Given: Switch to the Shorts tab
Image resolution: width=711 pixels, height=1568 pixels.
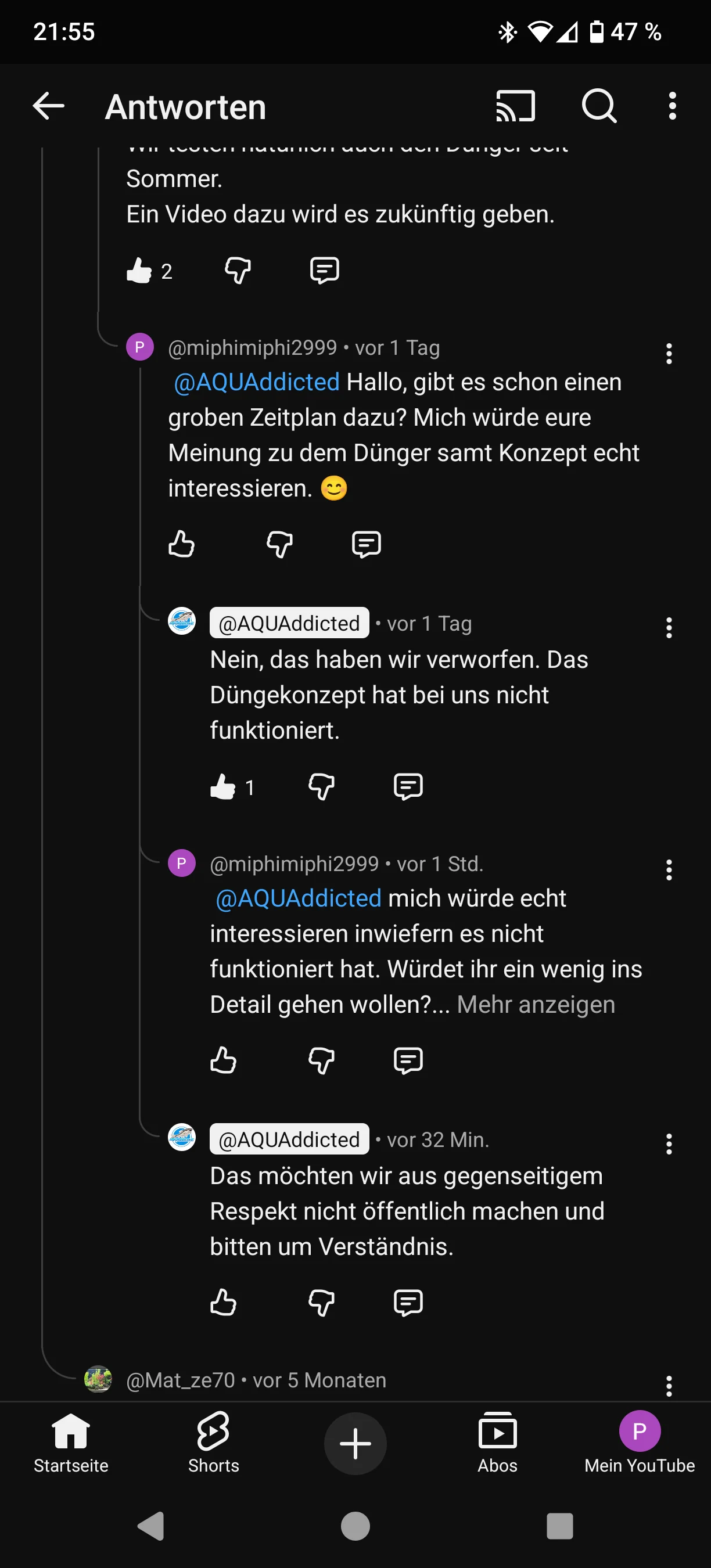Looking at the screenshot, I should coord(213,1443).
